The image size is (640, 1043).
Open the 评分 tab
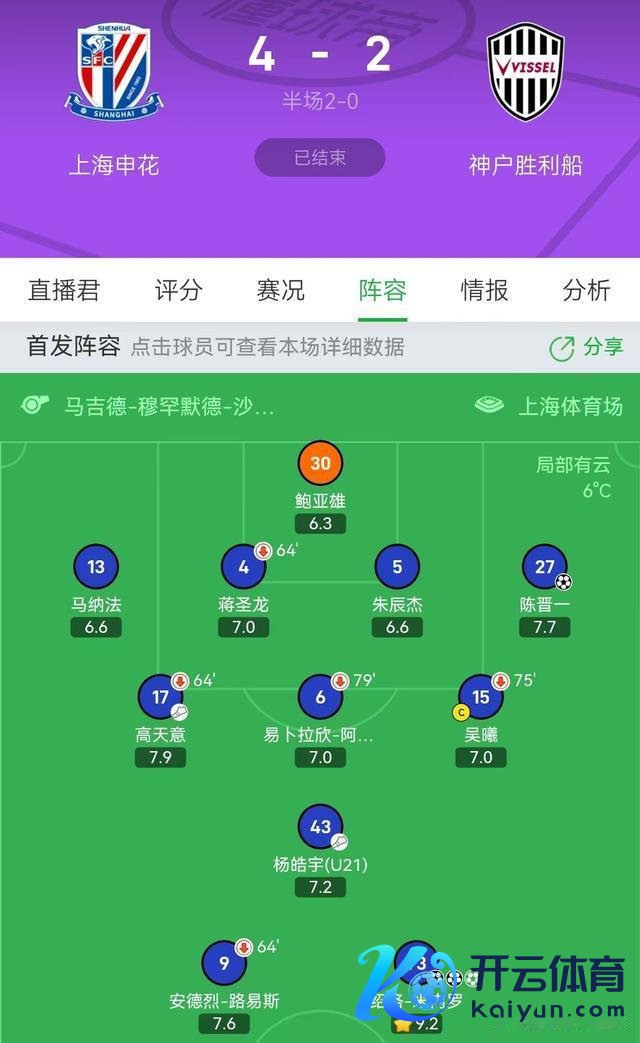pos(178,290)
